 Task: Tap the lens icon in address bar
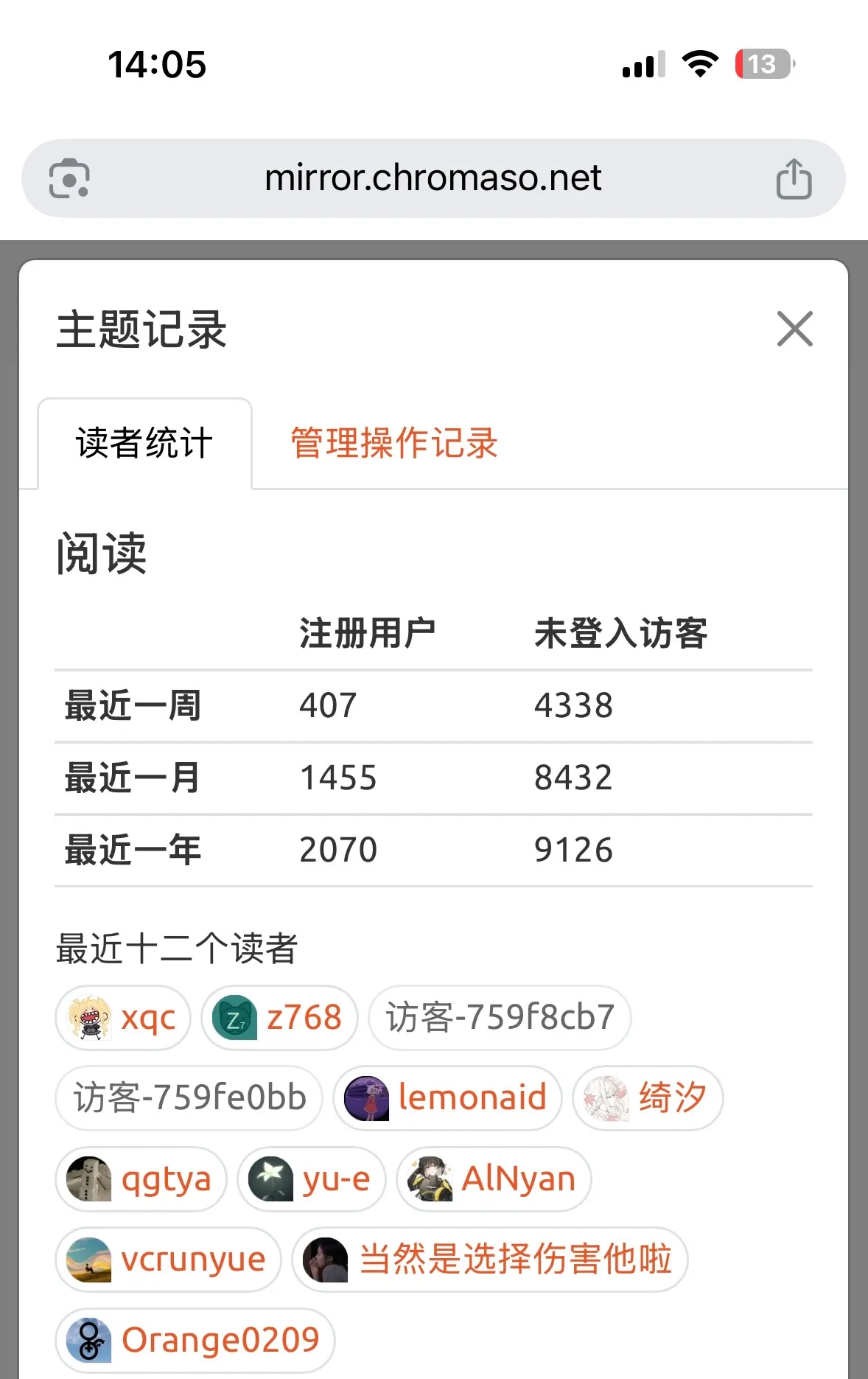pos(69,178)
